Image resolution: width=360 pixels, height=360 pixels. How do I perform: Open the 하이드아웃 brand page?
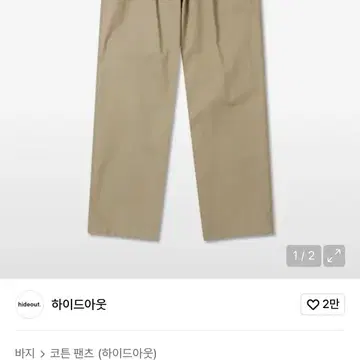point(79,304)
